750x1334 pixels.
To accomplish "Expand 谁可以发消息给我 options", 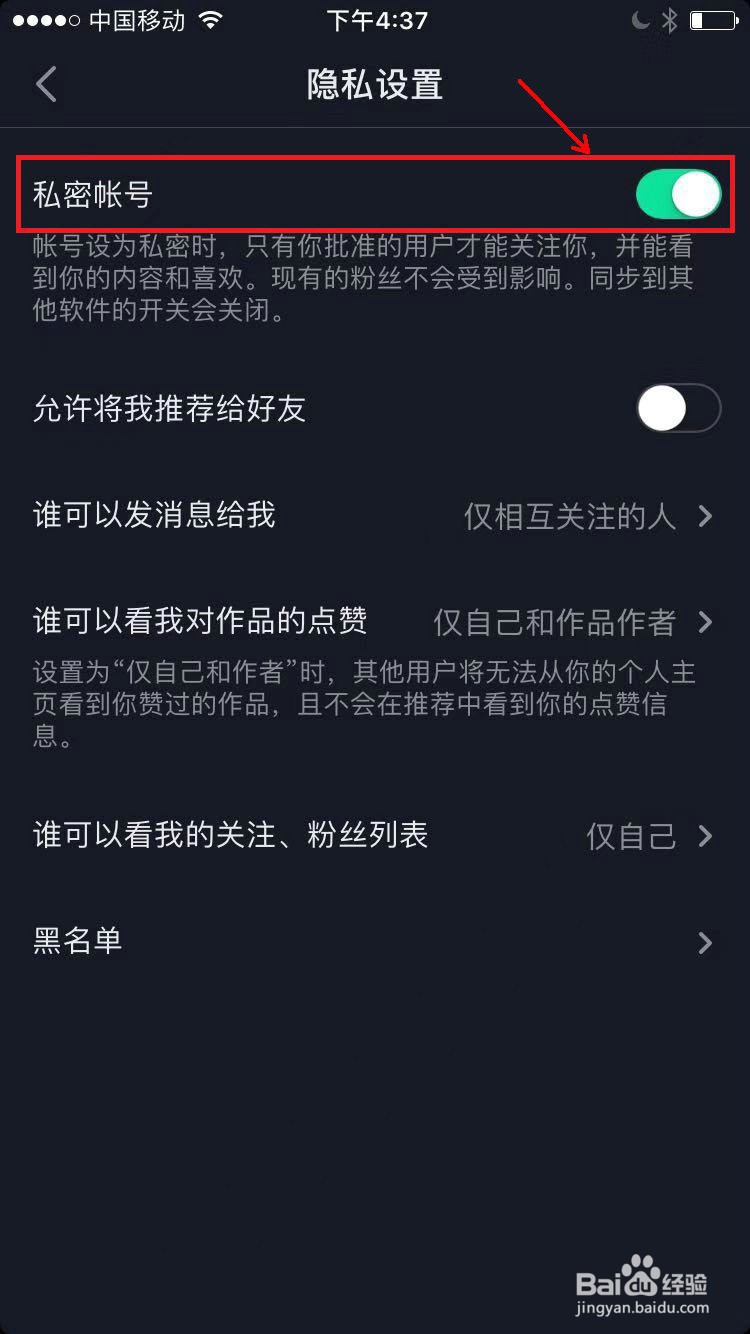I will tap(375, 516).
